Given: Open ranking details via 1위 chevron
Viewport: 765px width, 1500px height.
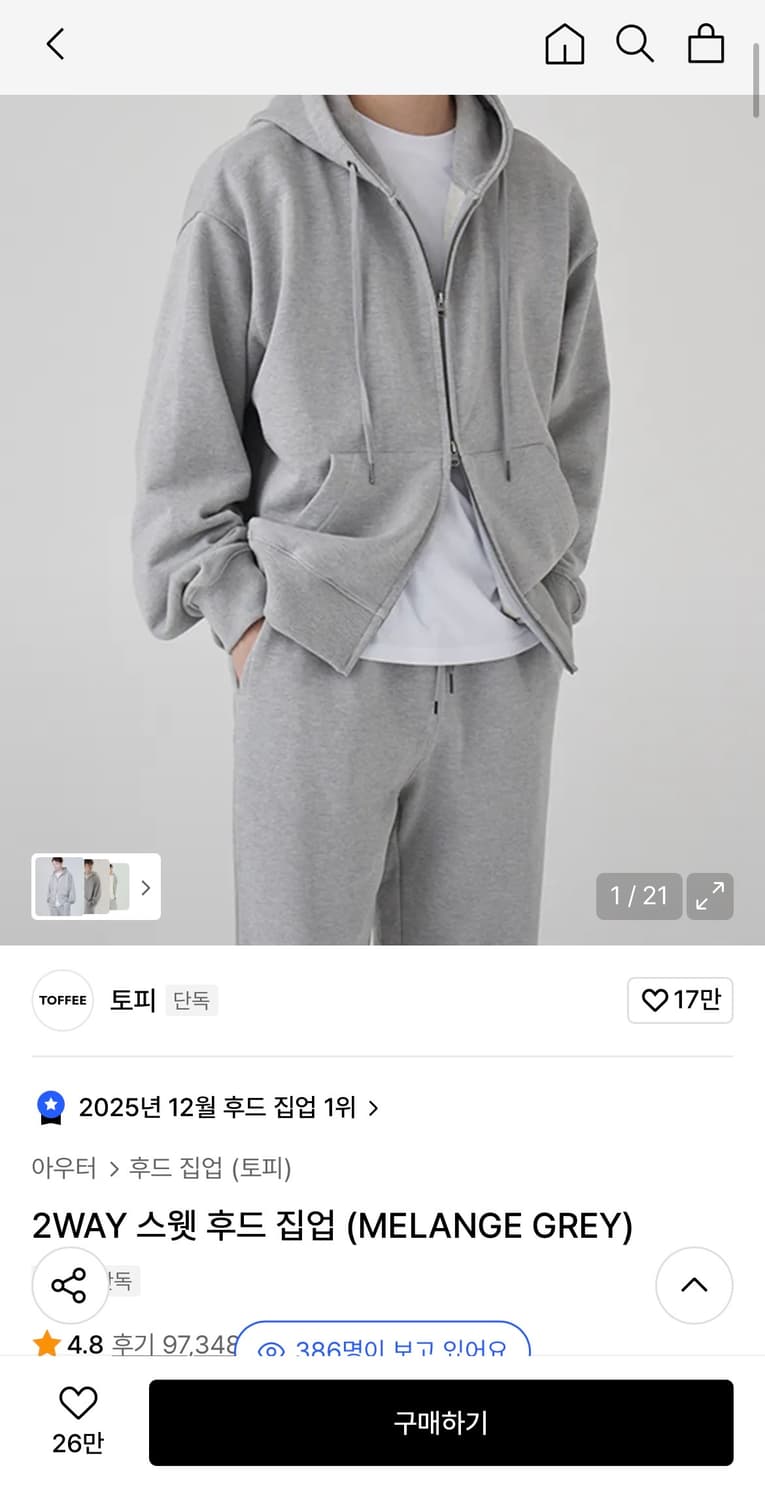Looking at the screenshot, I should click(x=373, y=1108).
